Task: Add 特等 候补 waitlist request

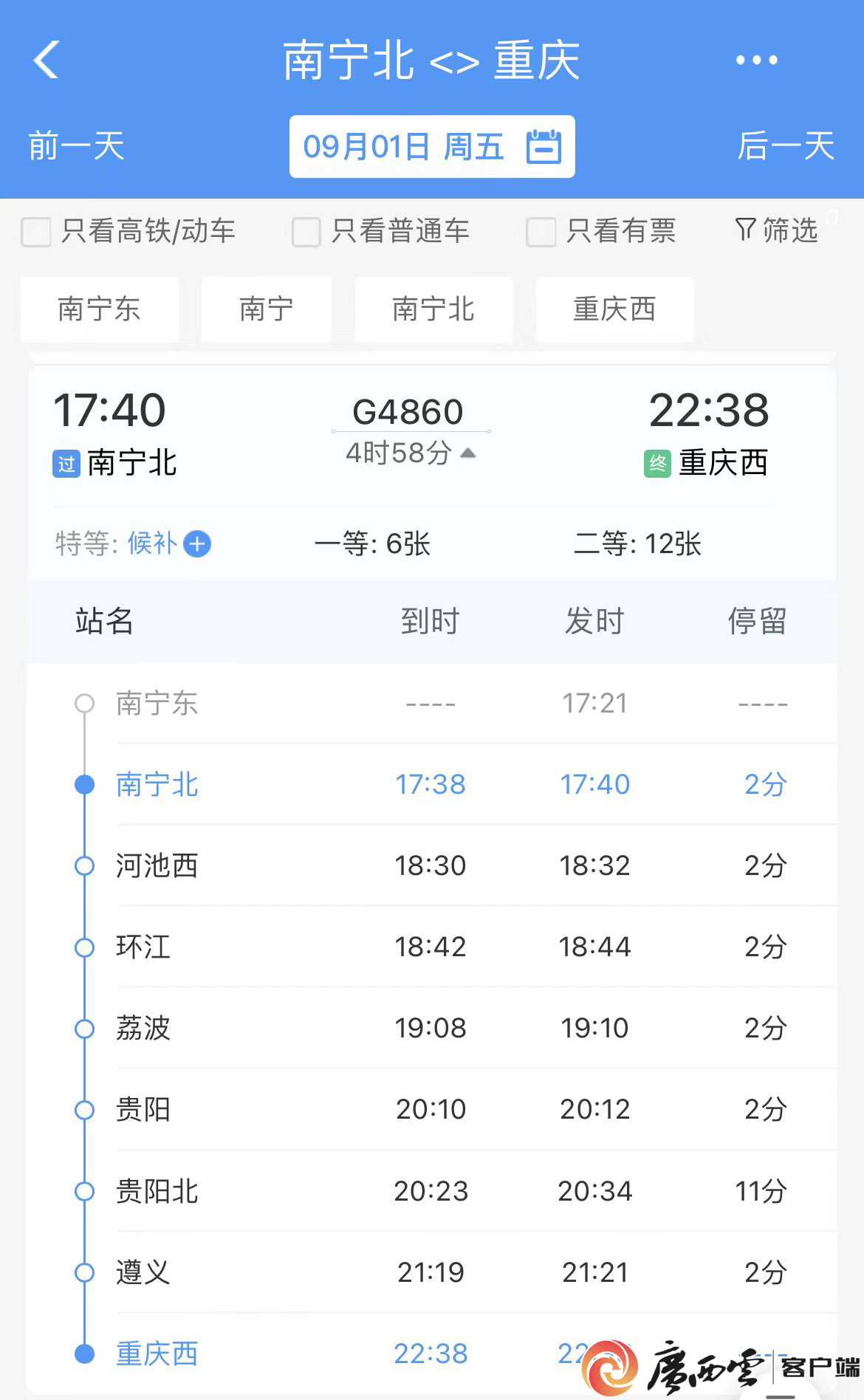Action: [x=197, y=544]
